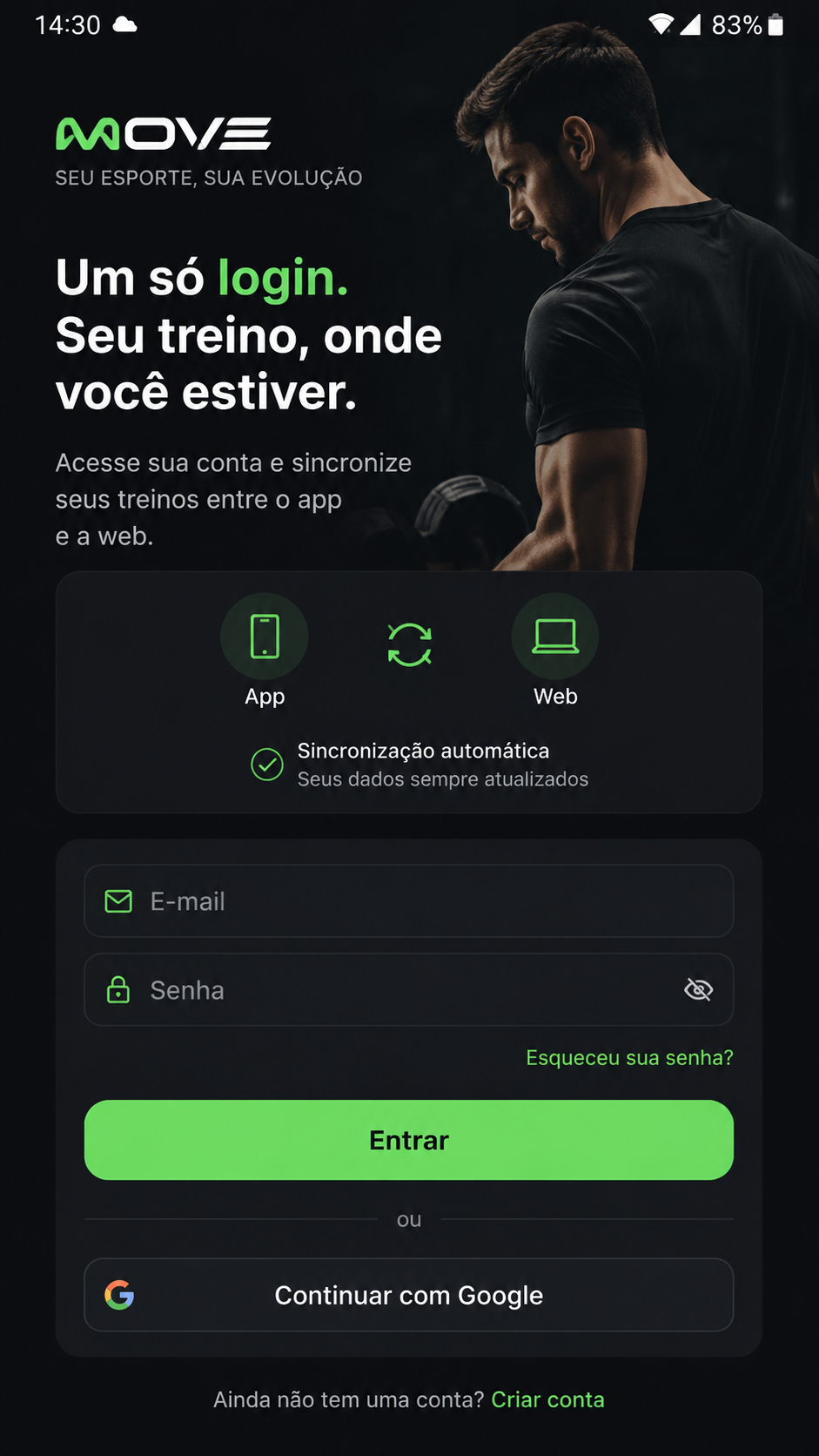The image size is (819, 1456).
Task: Toggle password visibility with the eye icon
Action: tap(698, 989)
